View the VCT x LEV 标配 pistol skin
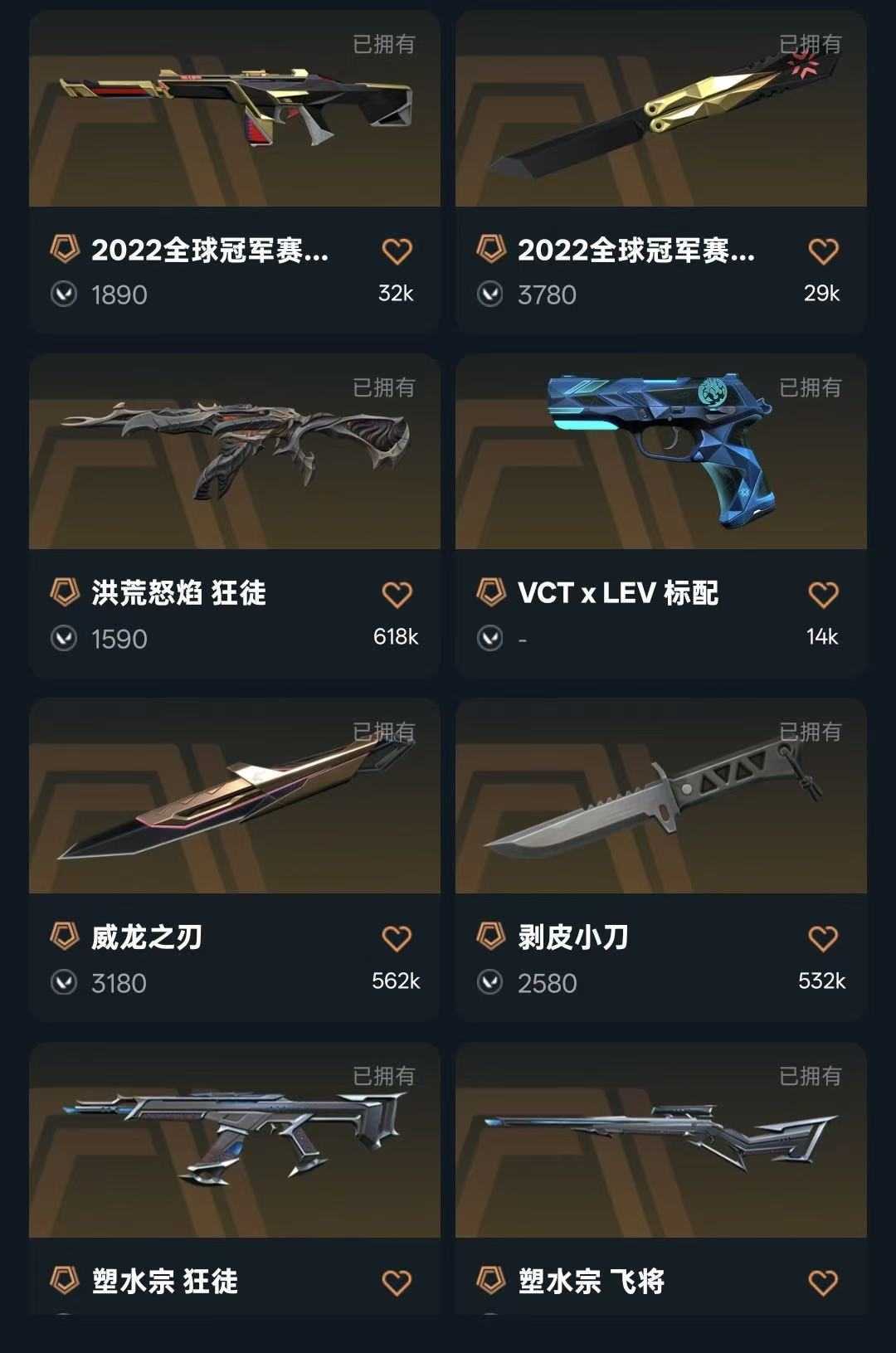This screenshot has height=1353, width=896. [660, 455]
